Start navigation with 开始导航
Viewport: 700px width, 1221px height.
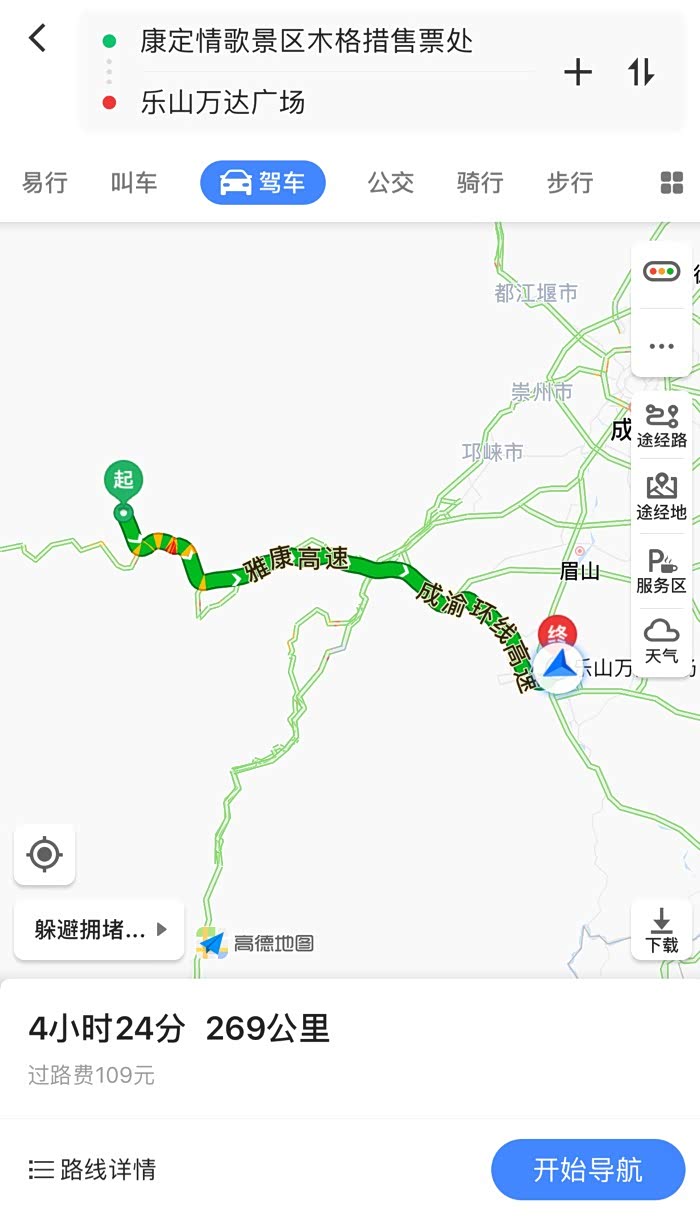pos(588,1169)
